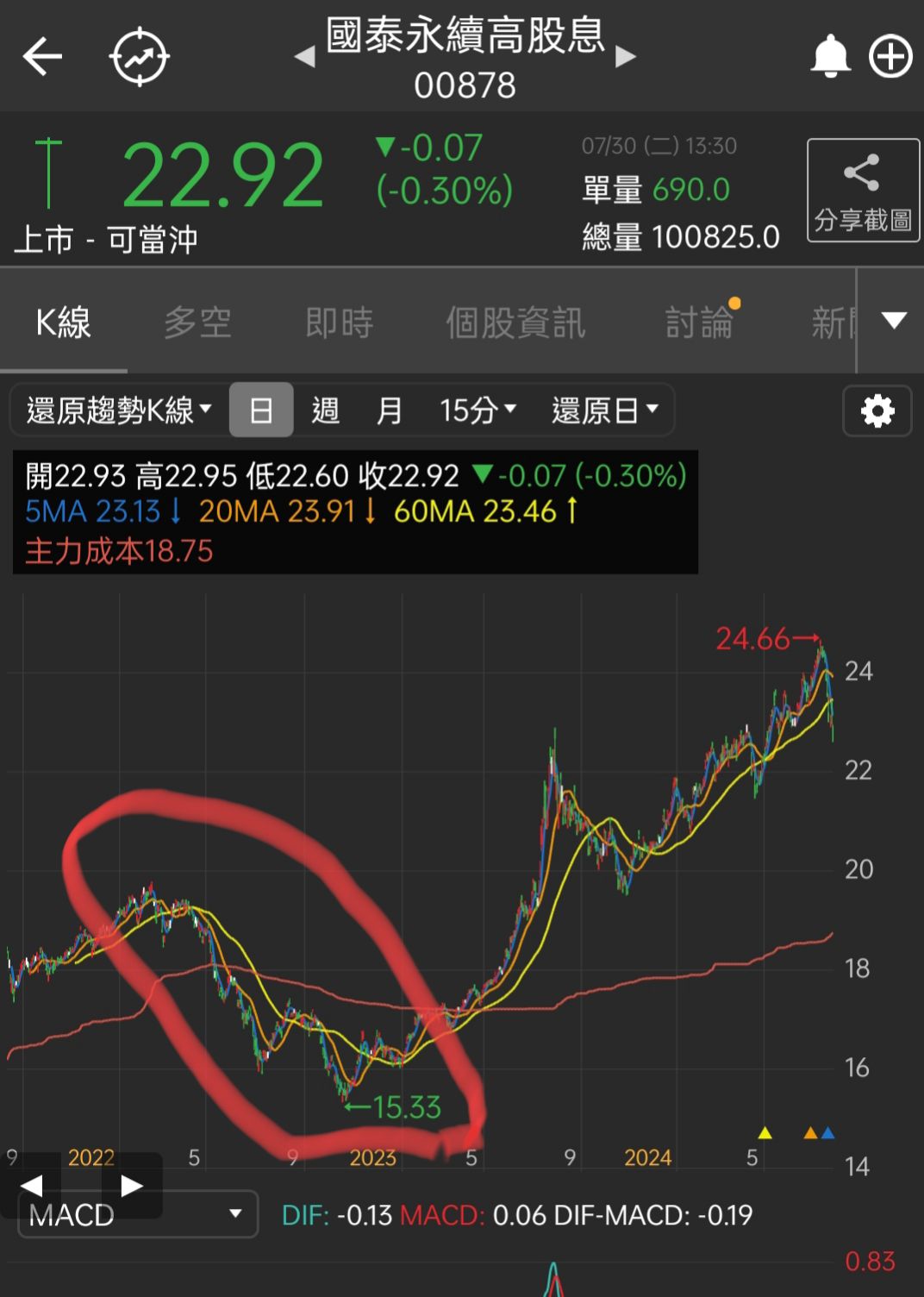The image size is (924, 1297).
Task: Open the 還原日 dropdown
Action: click(604, 410)
